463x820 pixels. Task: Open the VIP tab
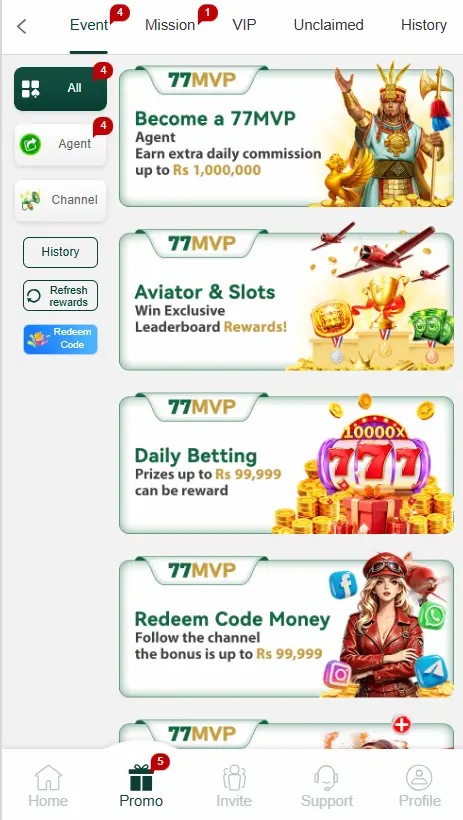point(244,25)
